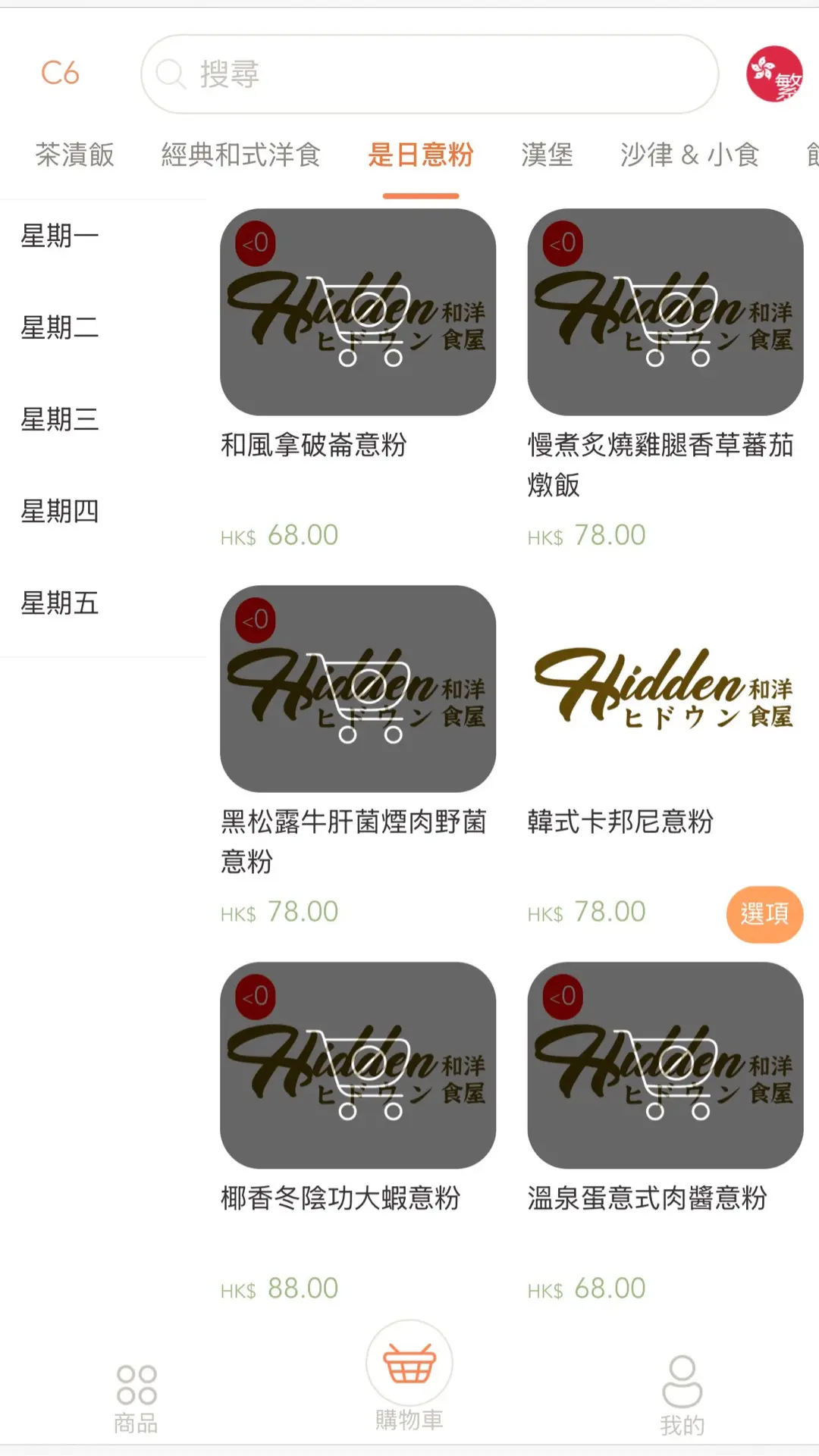The image size is (819, 1456).
Task: Open the 椰香冬陰功大蝦意粉 item
Action: [357, 1065]
